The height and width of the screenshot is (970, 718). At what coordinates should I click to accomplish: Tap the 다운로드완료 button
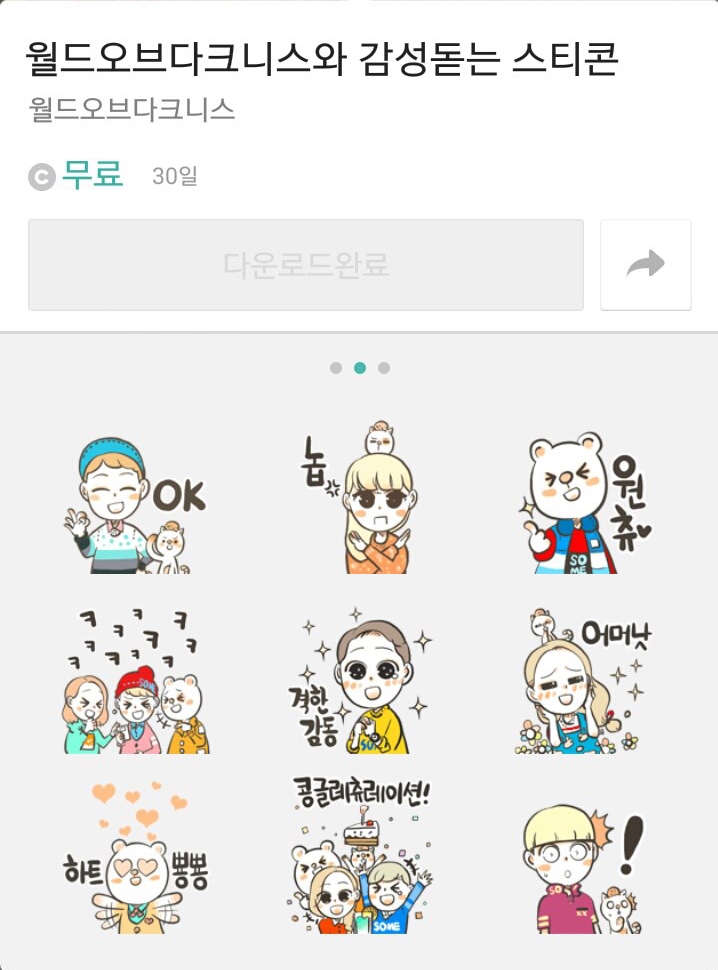[305, 265]
